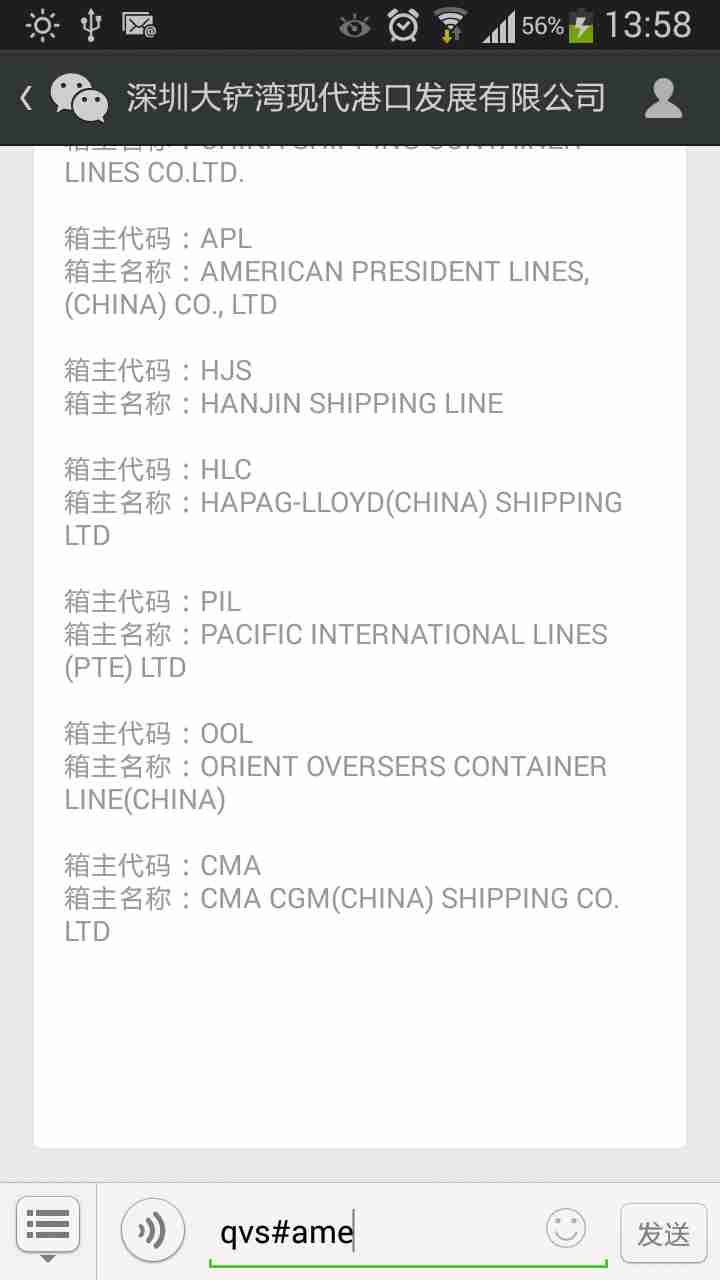720x1280 pixels.
Task: Send the message with 发送
Action: coord(663,1233)
